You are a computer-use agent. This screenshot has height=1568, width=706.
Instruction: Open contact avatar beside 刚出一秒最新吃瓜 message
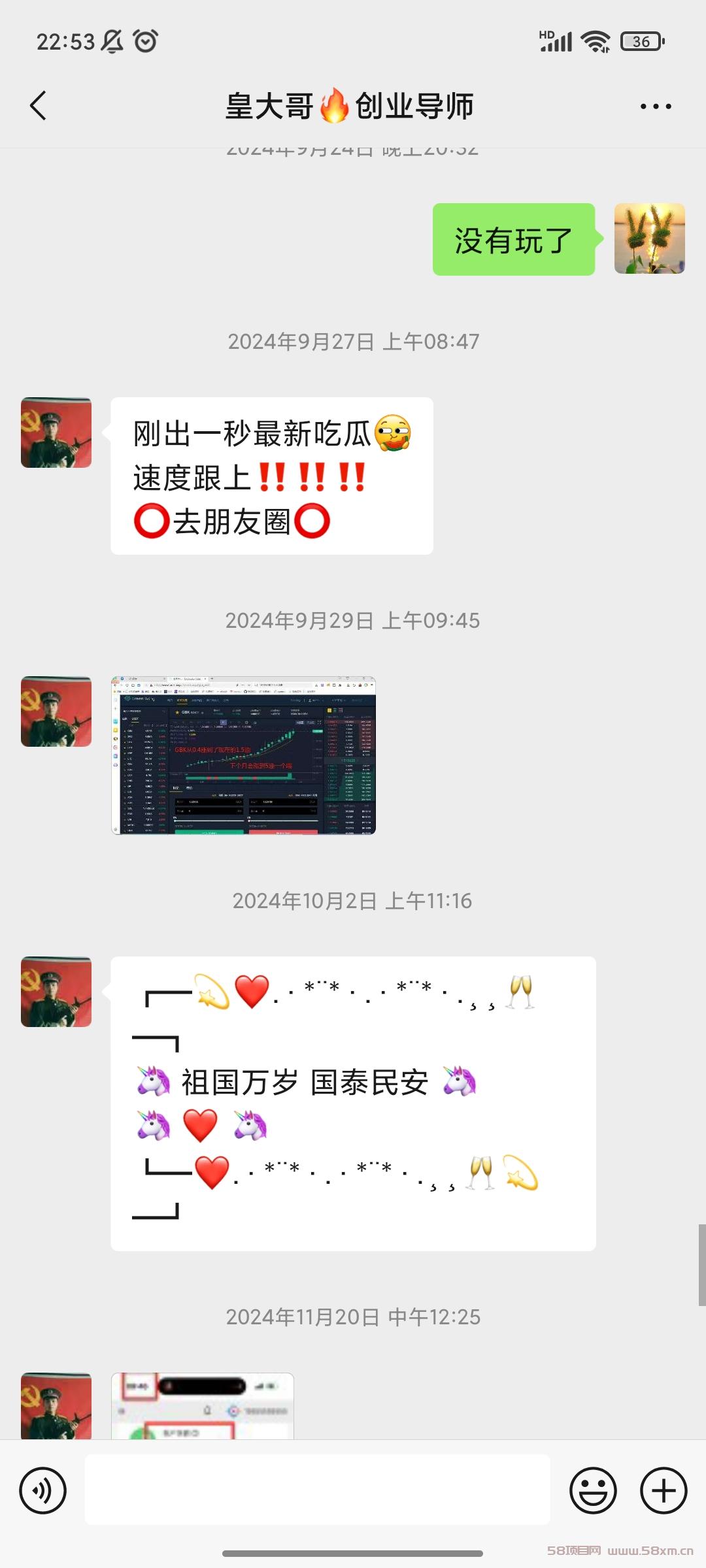coord(56,433)
